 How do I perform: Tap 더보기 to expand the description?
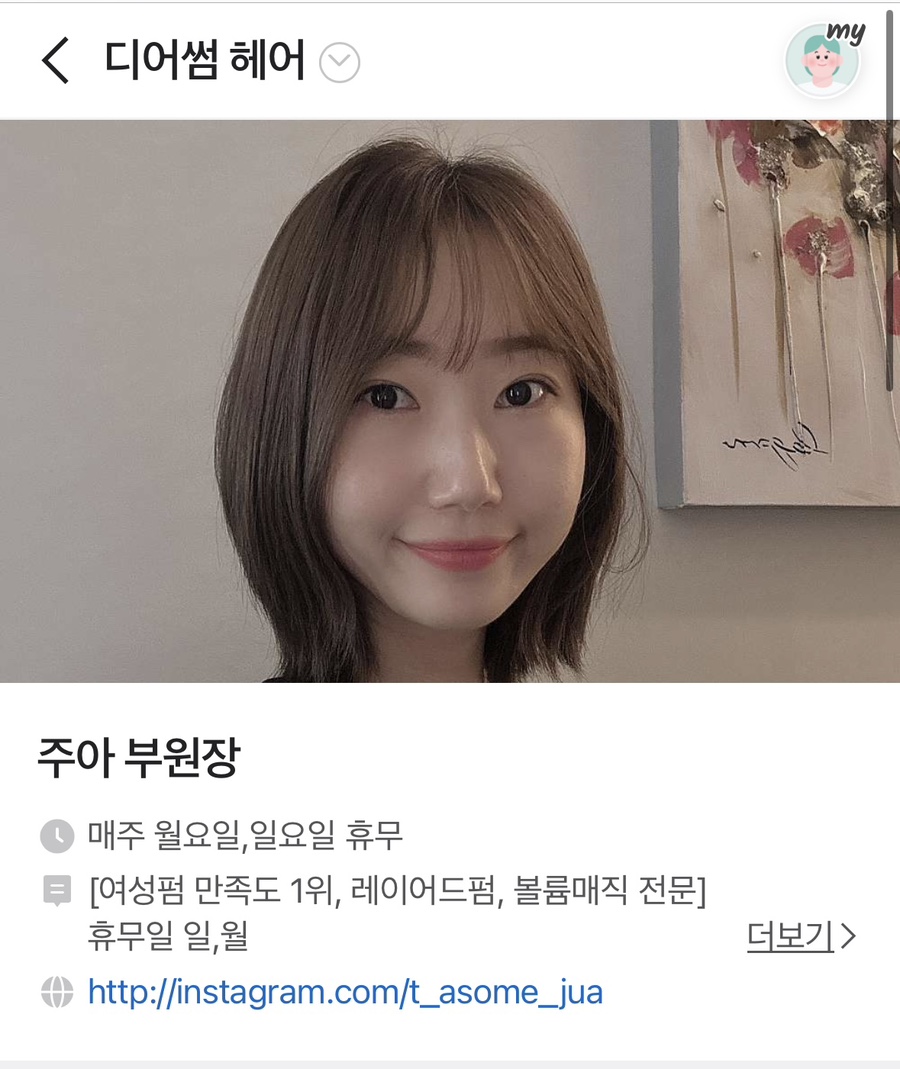[x=800, y=937]
